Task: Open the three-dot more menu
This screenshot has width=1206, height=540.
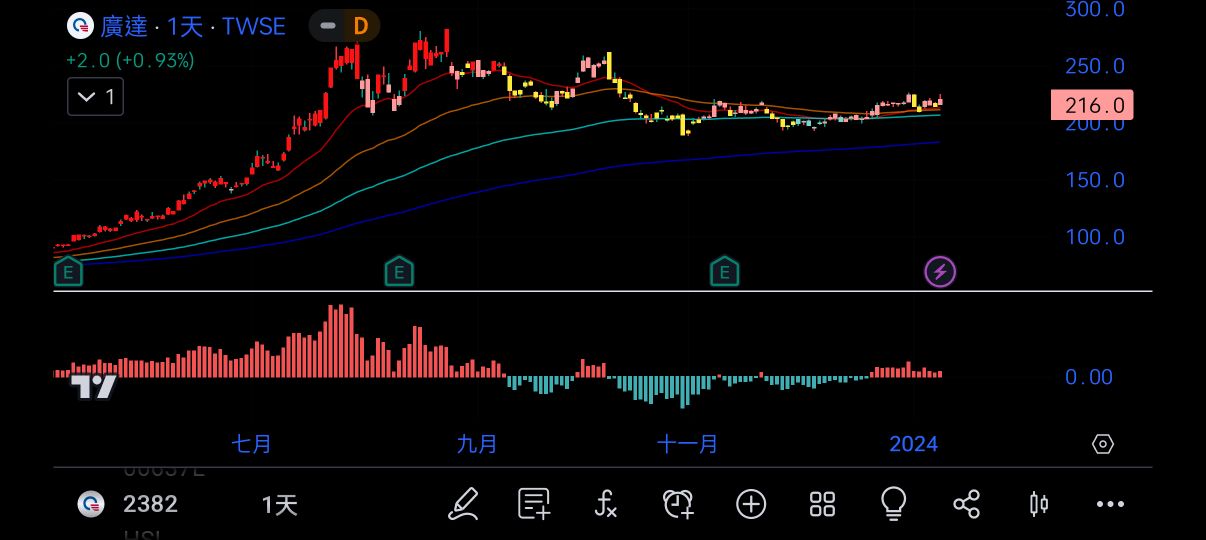Action: pos(1110,504)
